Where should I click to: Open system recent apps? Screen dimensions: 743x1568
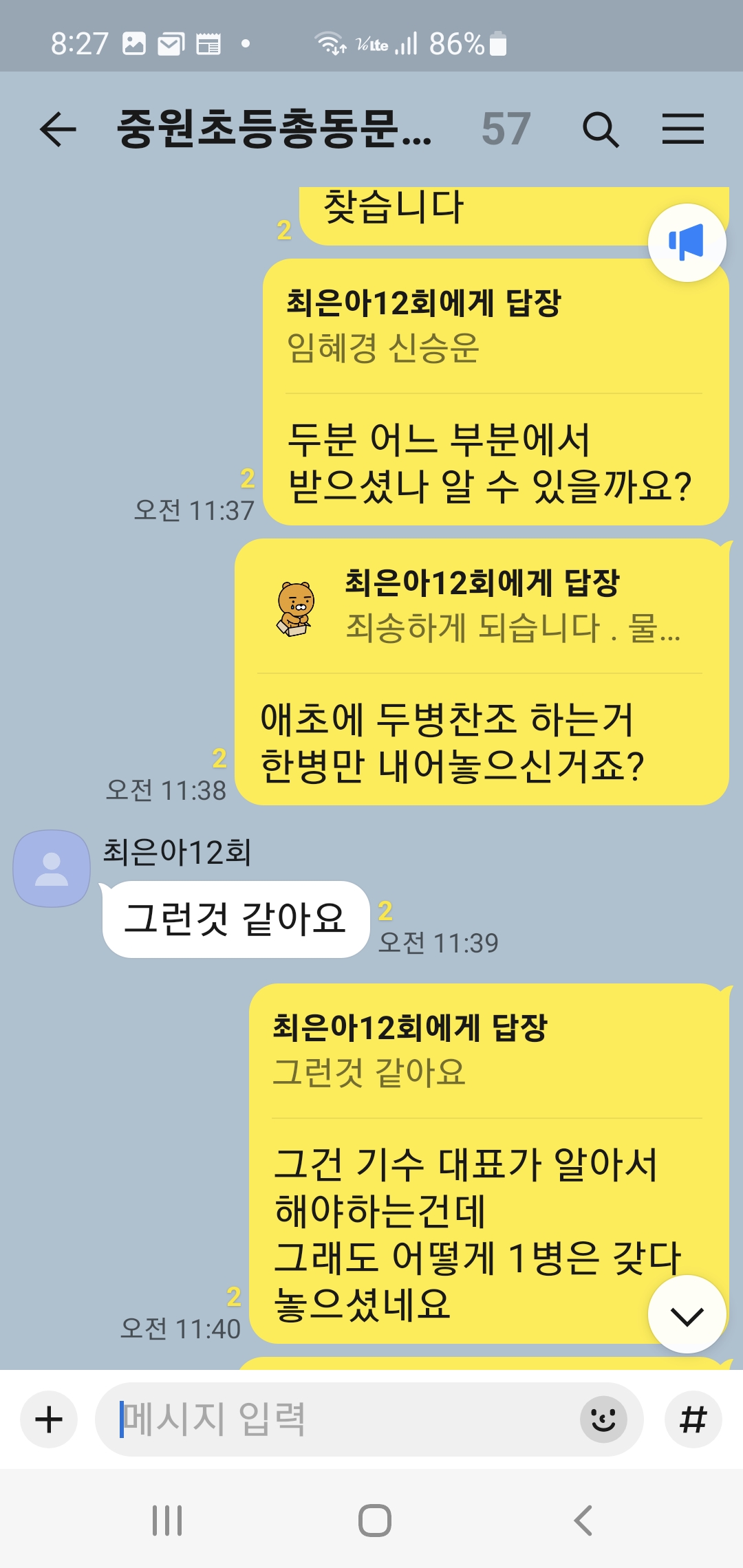pos(167,1520)
